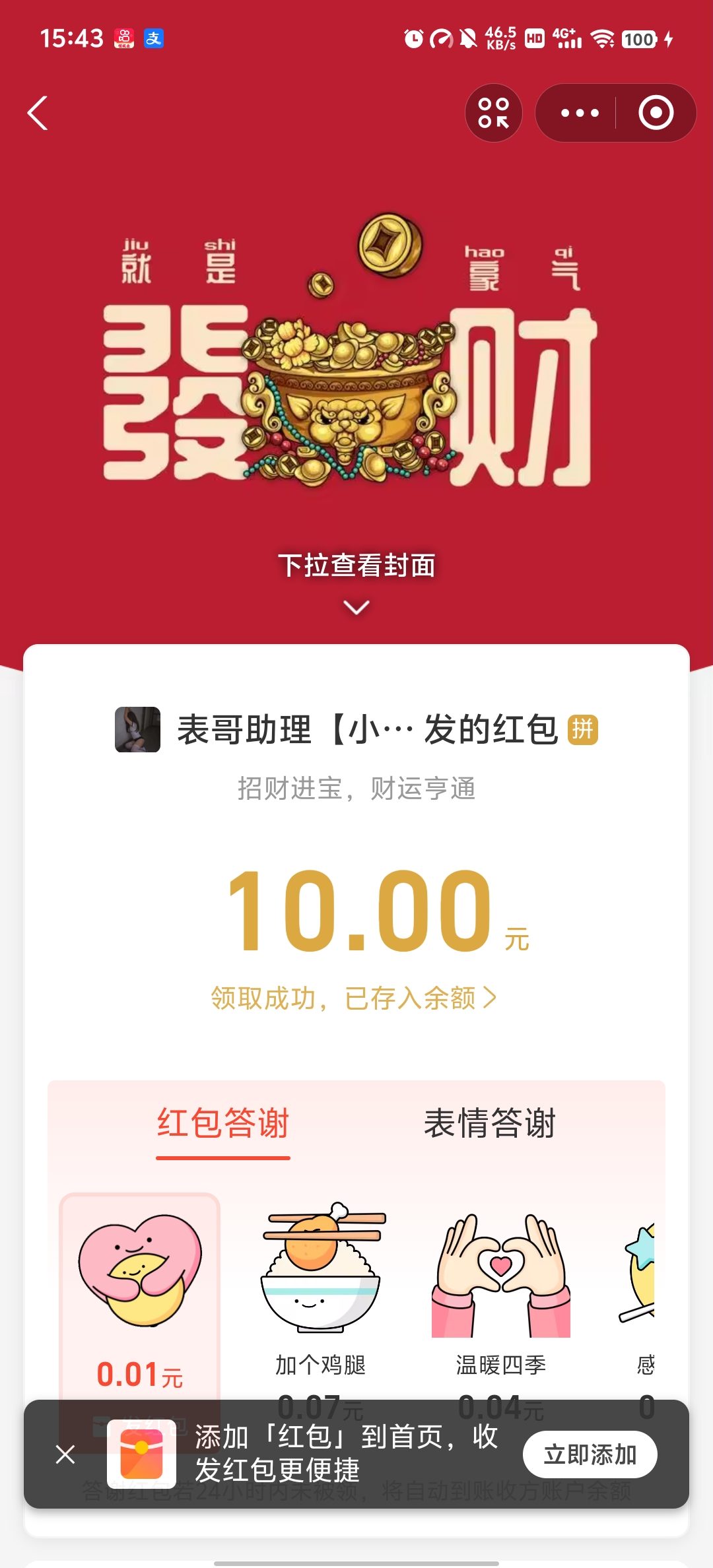
Task: Expand the cover via 下拉查看封面 arrow
Action: (356, 606)
